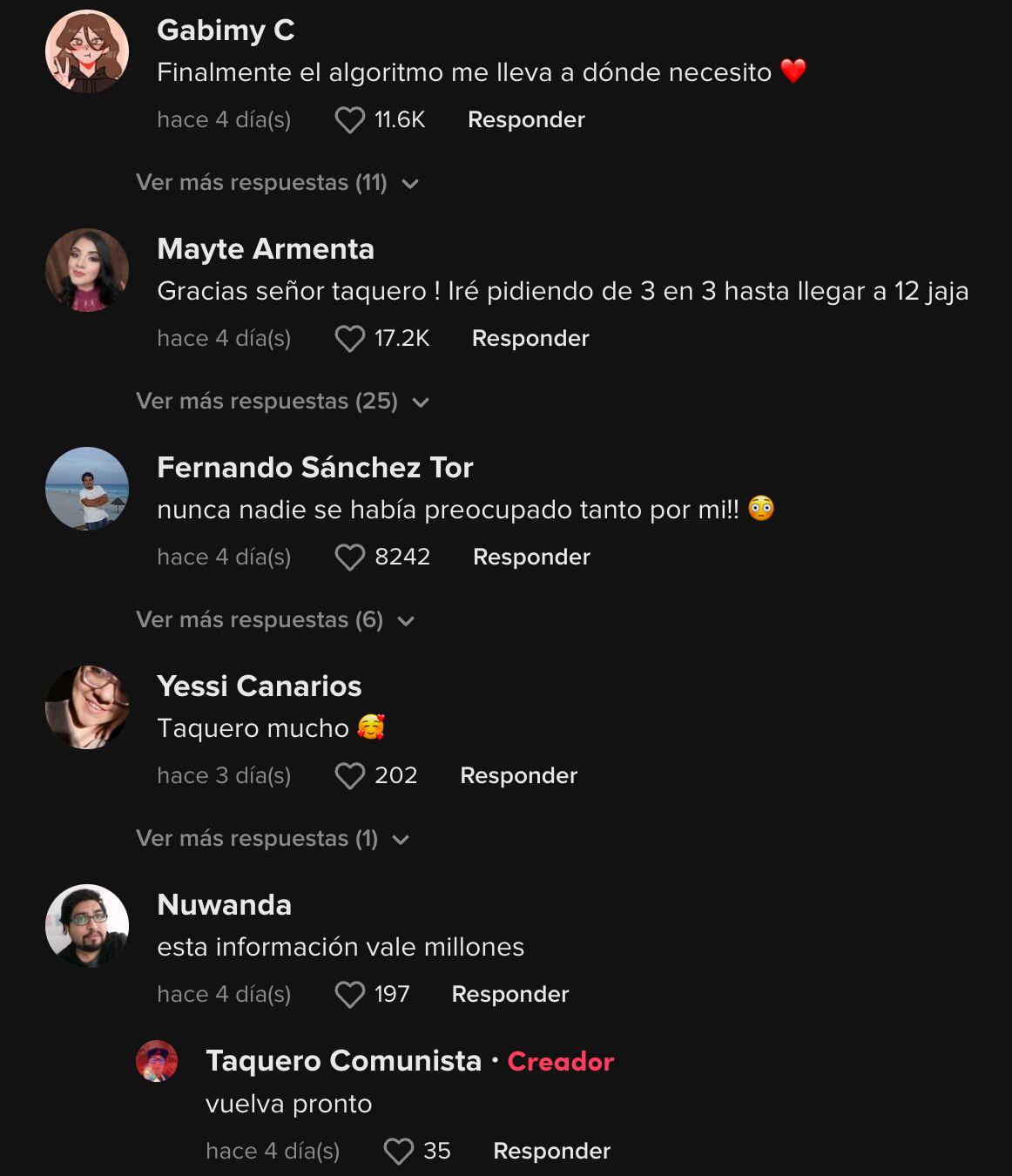Viewport: 1012px width, 1176px height.
Task: Like Mayte Armenta's comment
Action: pos(350,339)
